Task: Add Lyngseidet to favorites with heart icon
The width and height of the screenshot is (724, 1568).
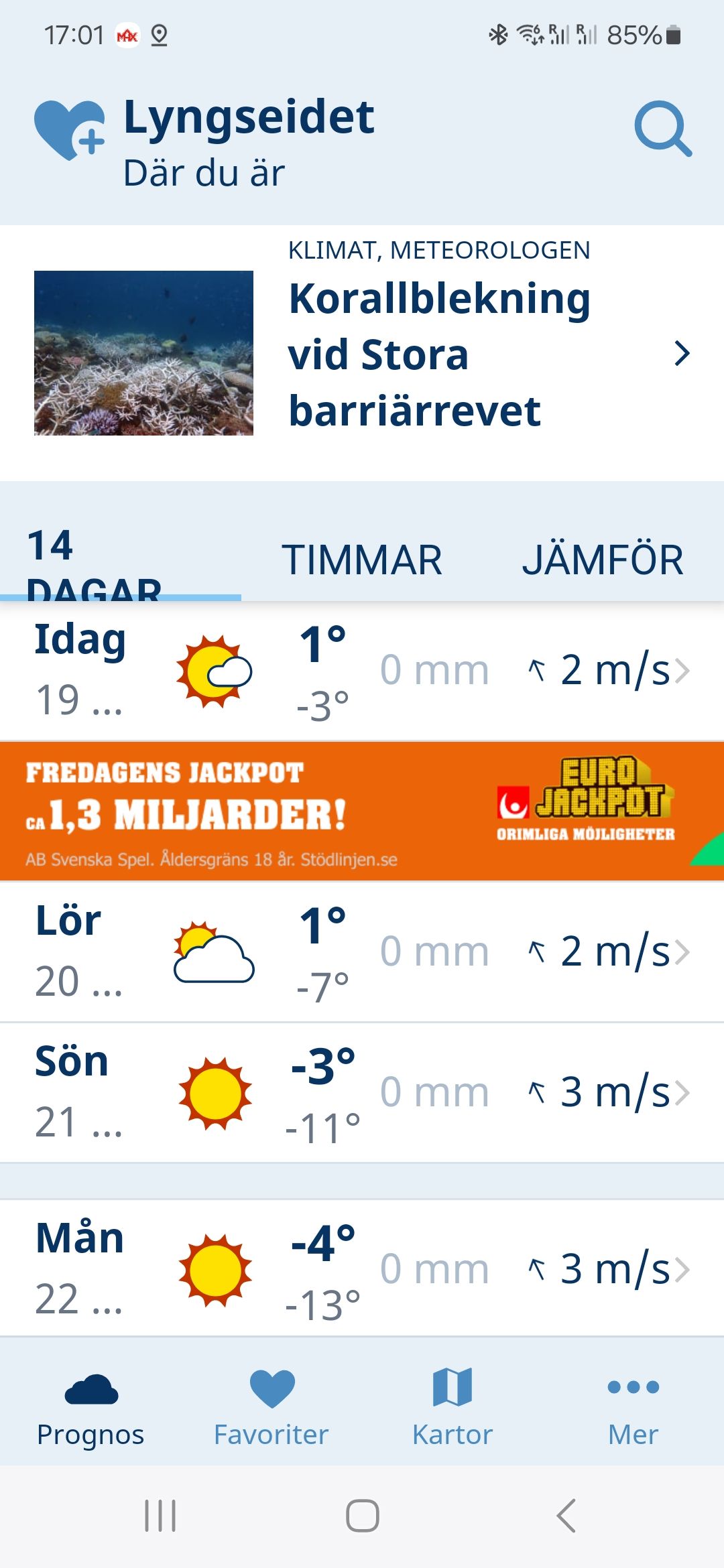Action: tap(70, 129)
